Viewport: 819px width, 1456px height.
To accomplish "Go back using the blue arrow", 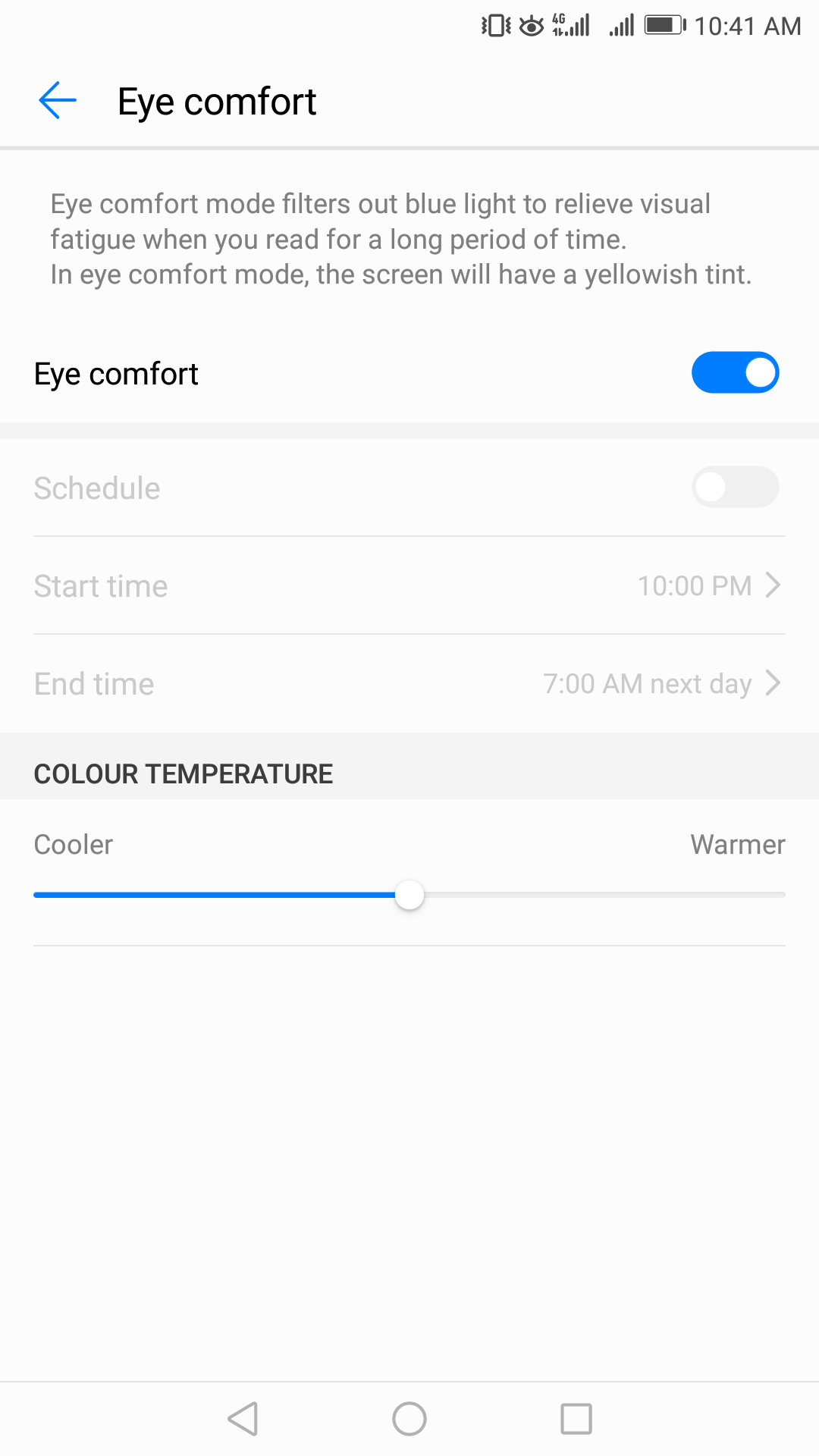I will [58, 101].
